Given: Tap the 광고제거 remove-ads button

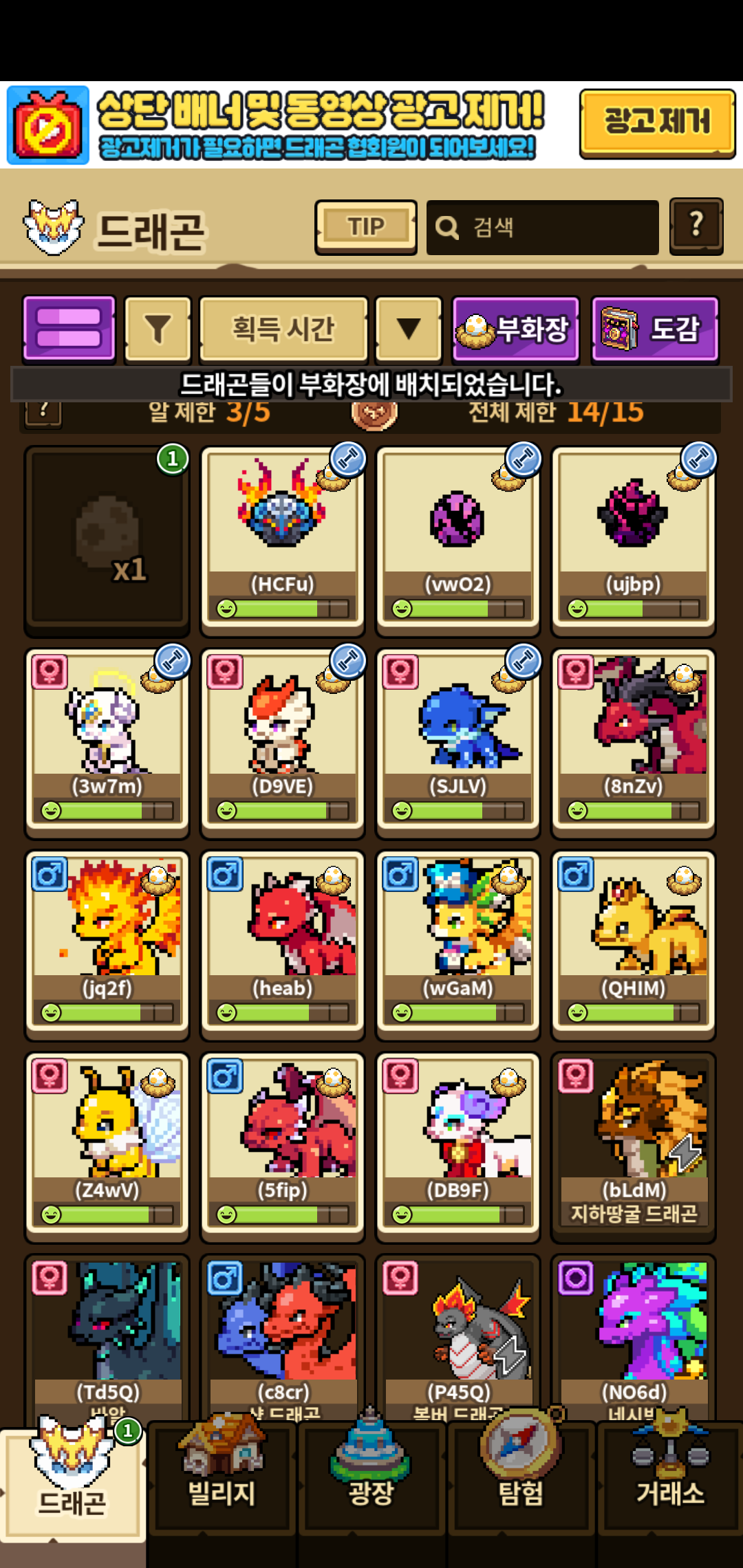Looking at the screenshot, I should point(657,124).
